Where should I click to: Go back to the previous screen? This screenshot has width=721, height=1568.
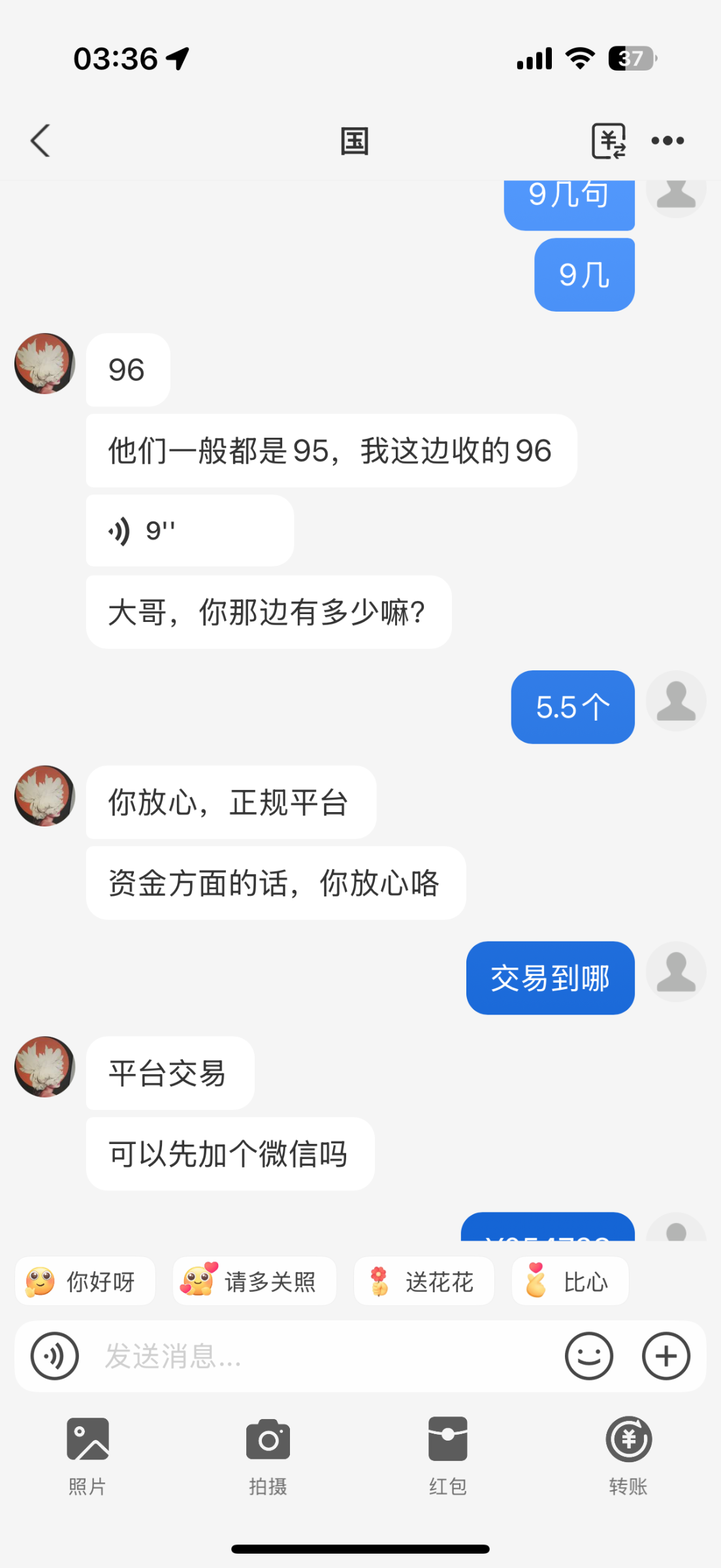[40, 141]
